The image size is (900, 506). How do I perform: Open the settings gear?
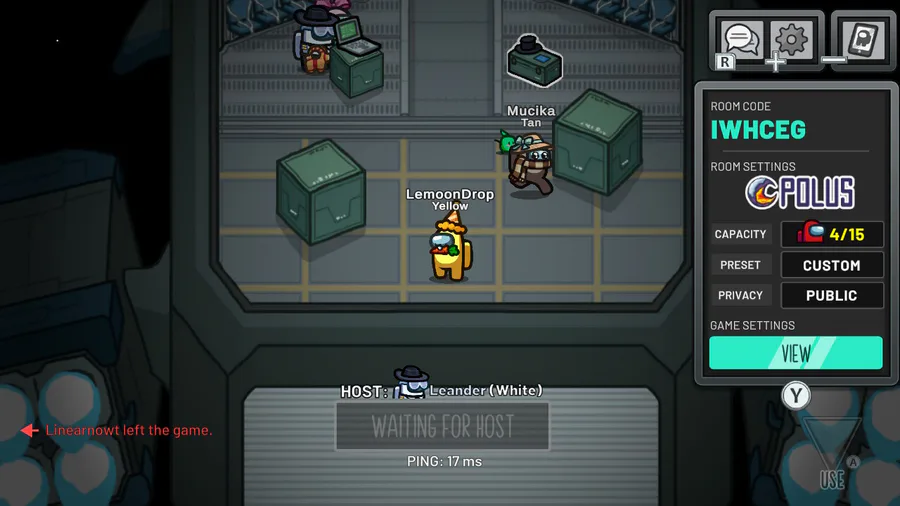coord(791,40)
